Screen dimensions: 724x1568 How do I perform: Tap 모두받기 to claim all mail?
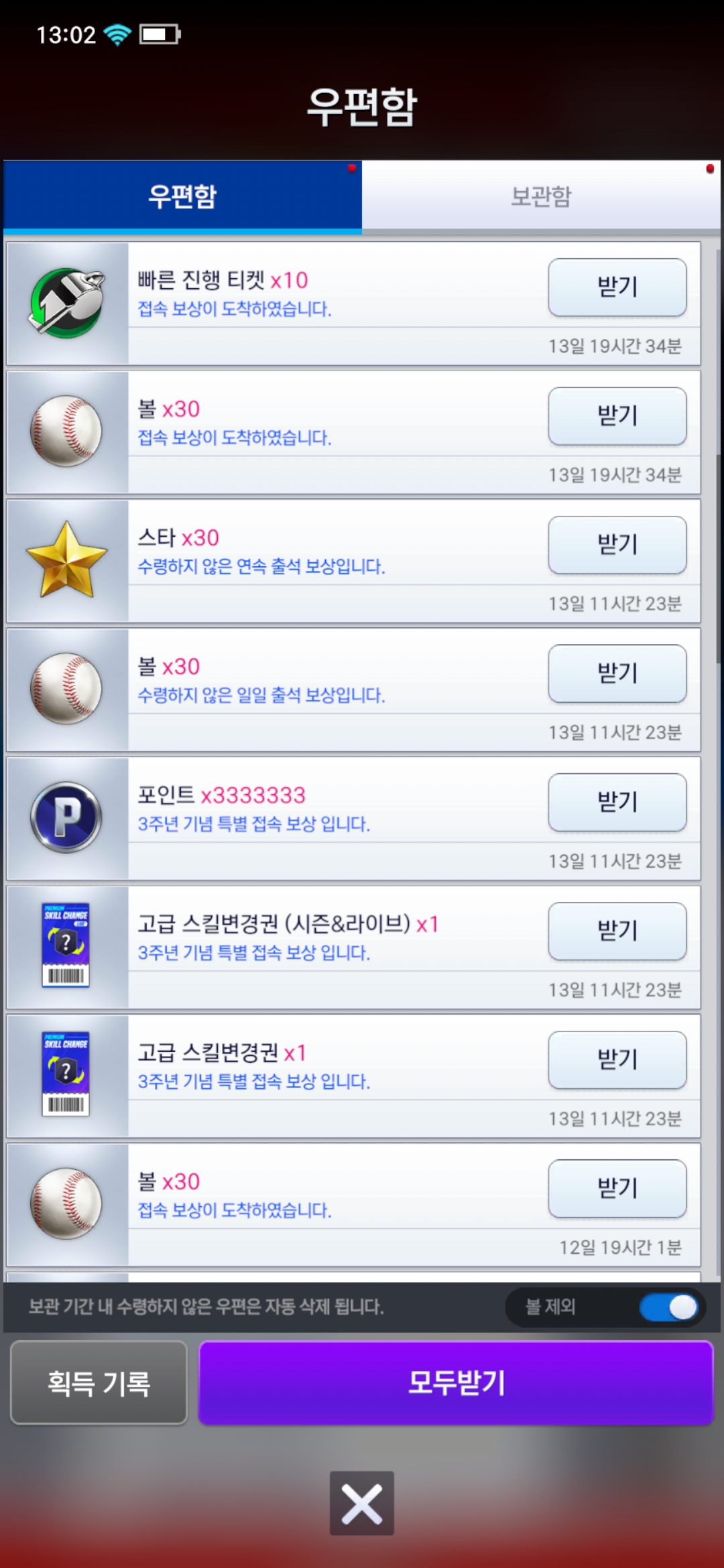pos(456,1382)
